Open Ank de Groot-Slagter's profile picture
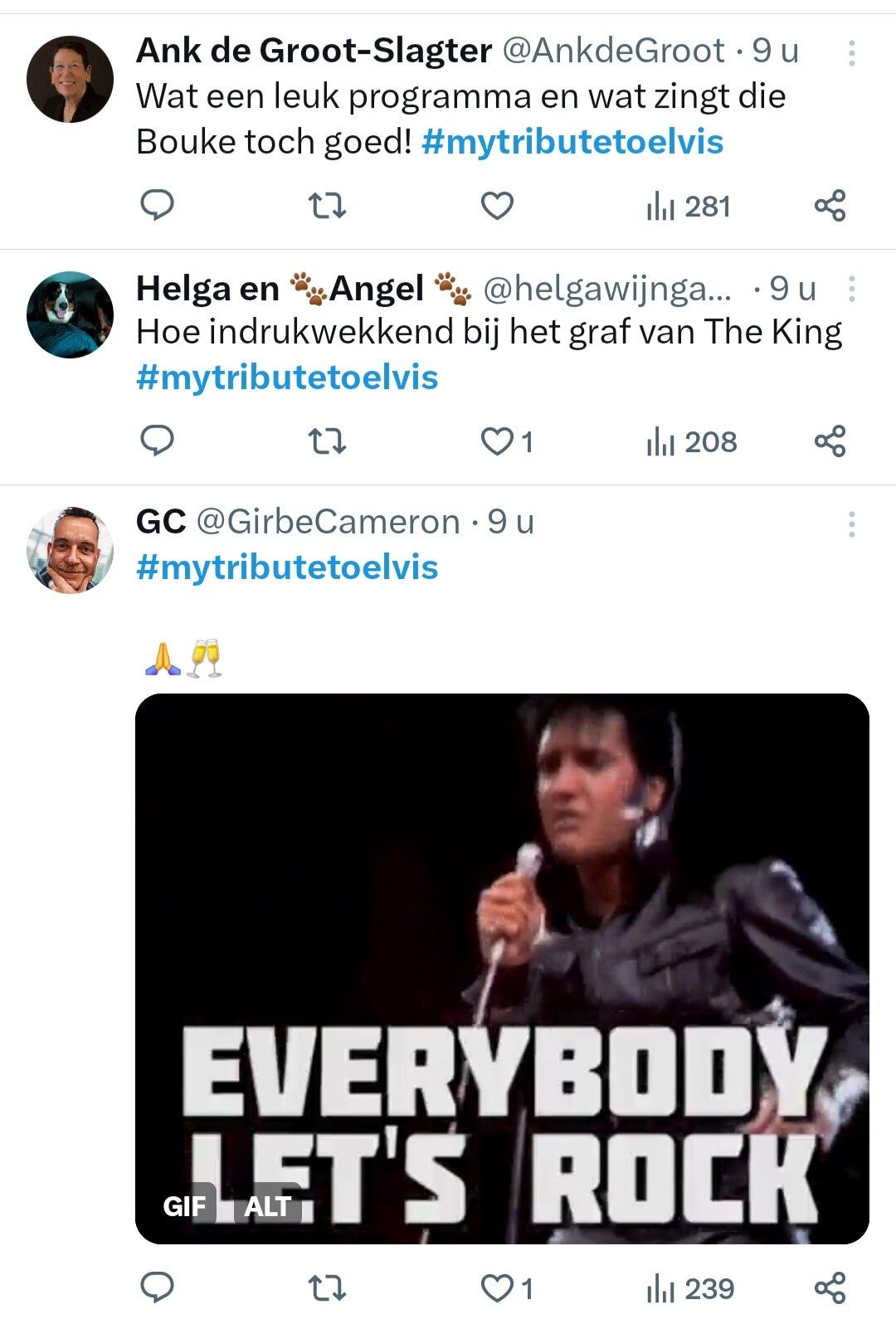 point(70,80)
